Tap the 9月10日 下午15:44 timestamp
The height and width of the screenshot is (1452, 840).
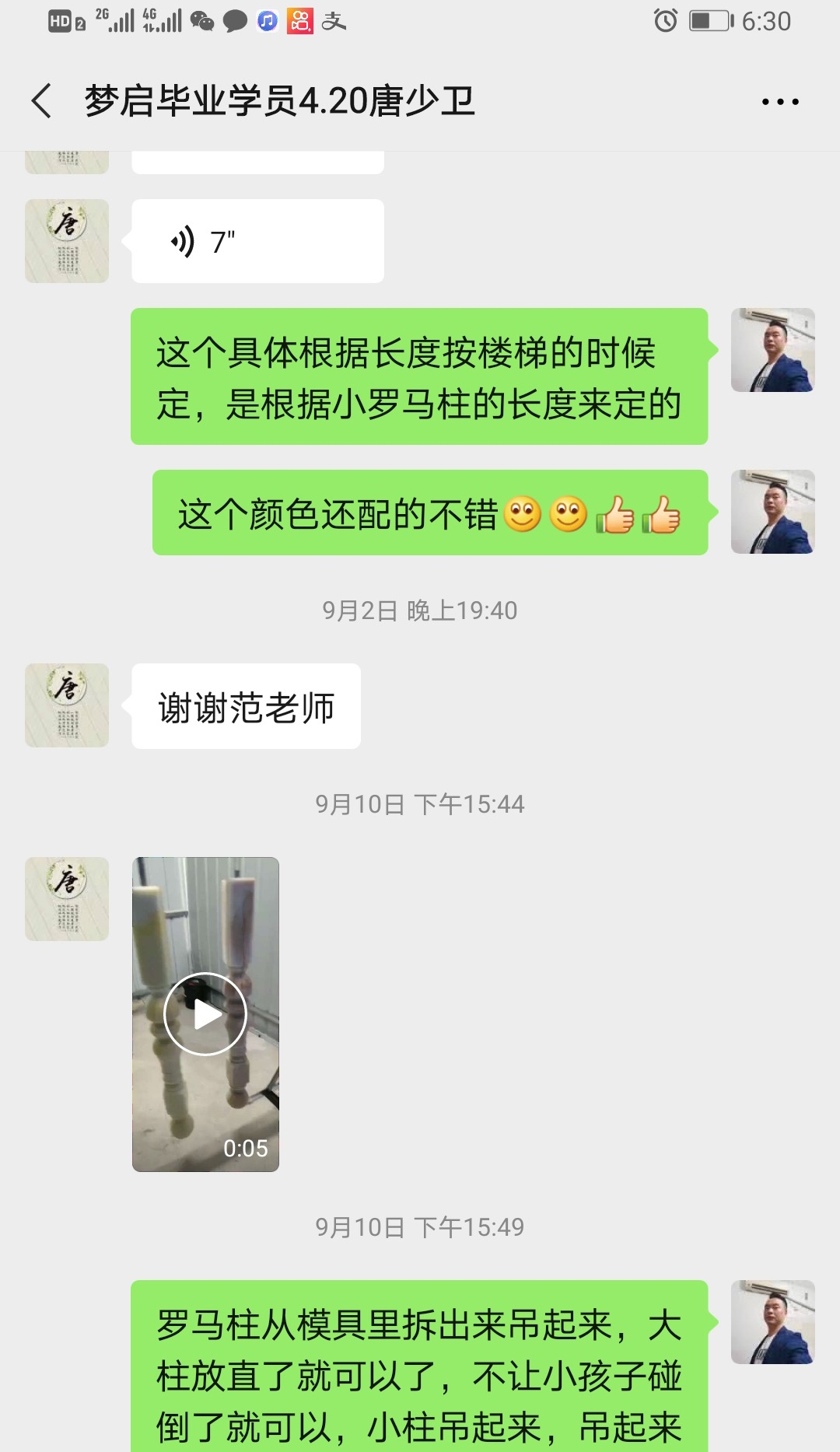click(x=420, y=805)
